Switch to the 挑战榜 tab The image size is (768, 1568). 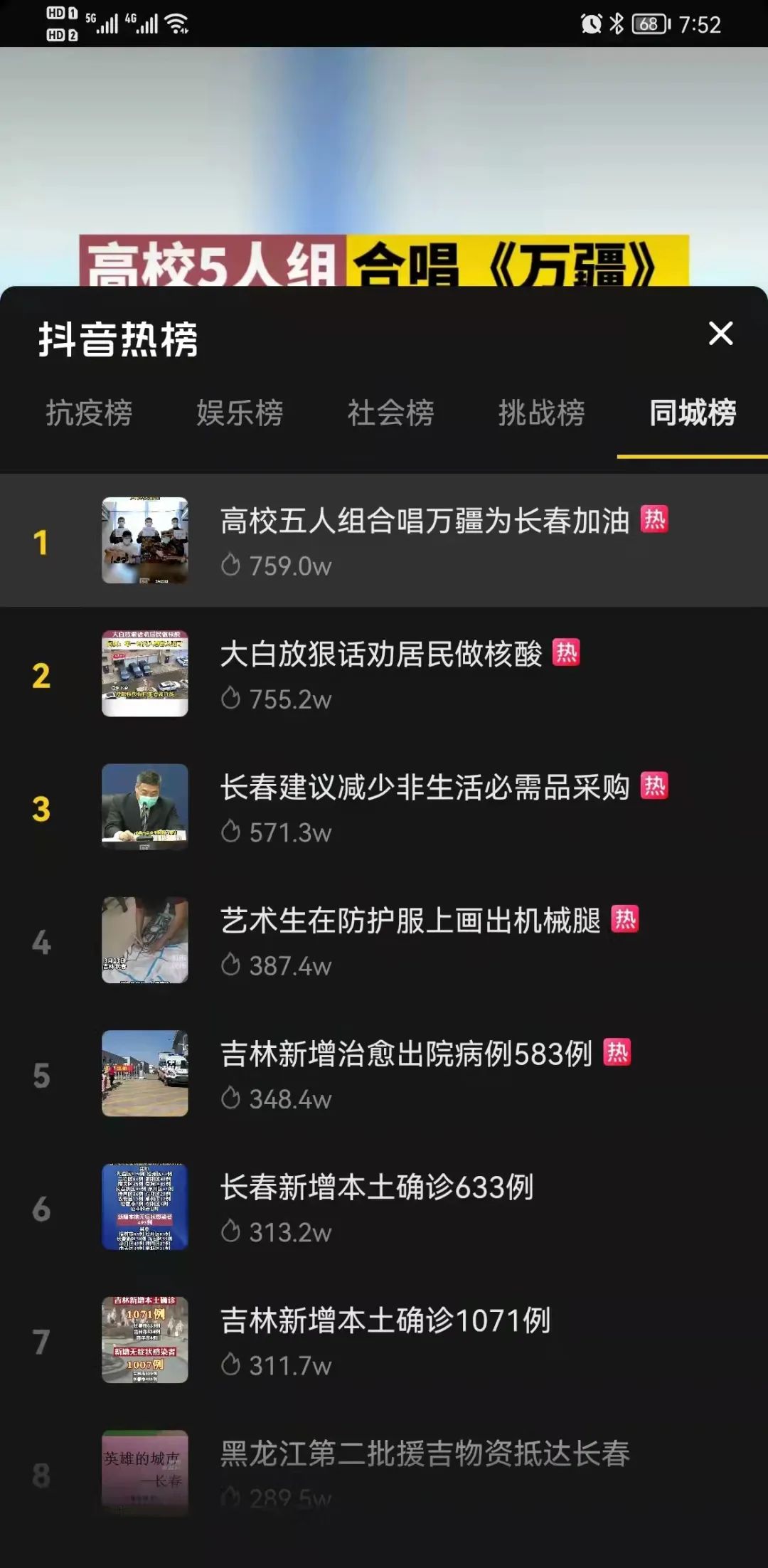click(x=541, y=413)
